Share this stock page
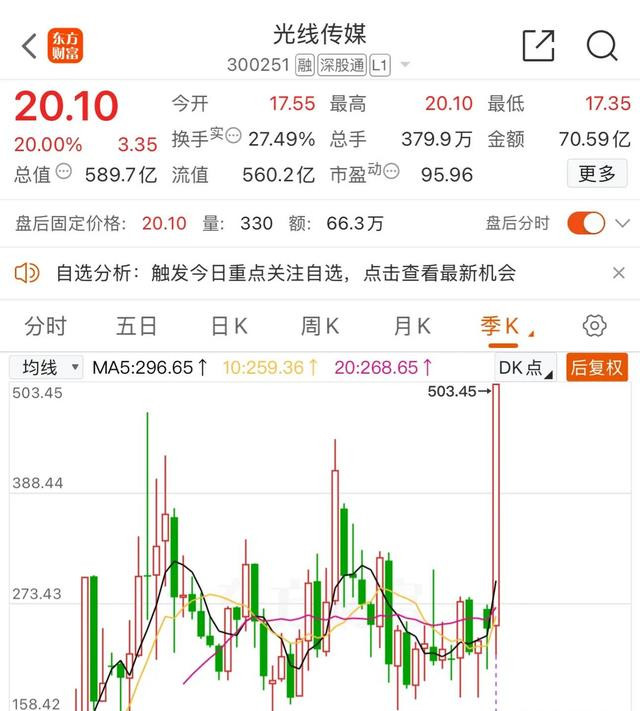 538,45
